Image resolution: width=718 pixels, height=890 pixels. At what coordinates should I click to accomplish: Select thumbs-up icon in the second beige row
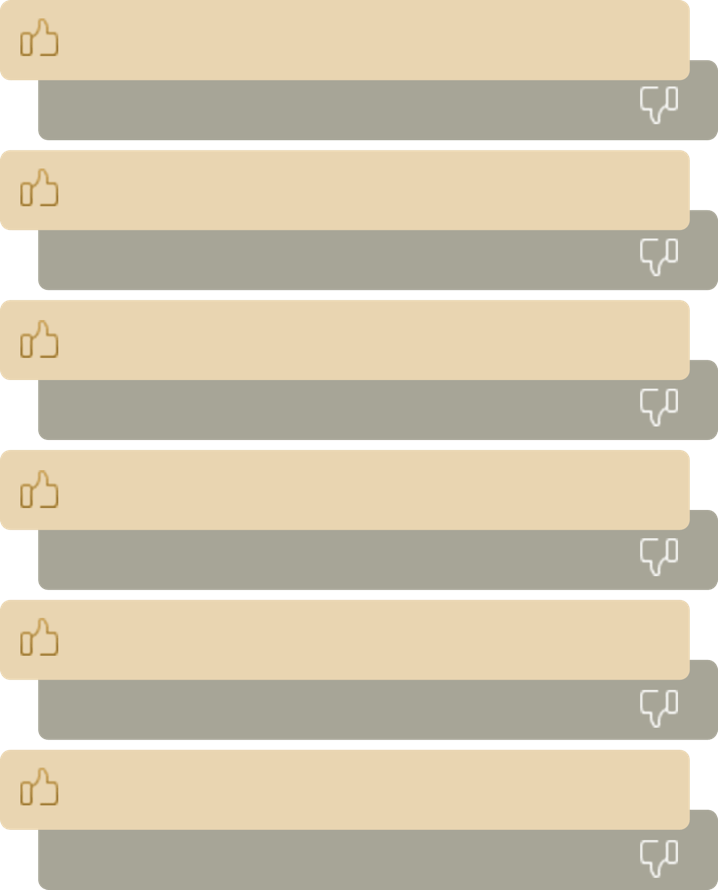click(39, 188)
